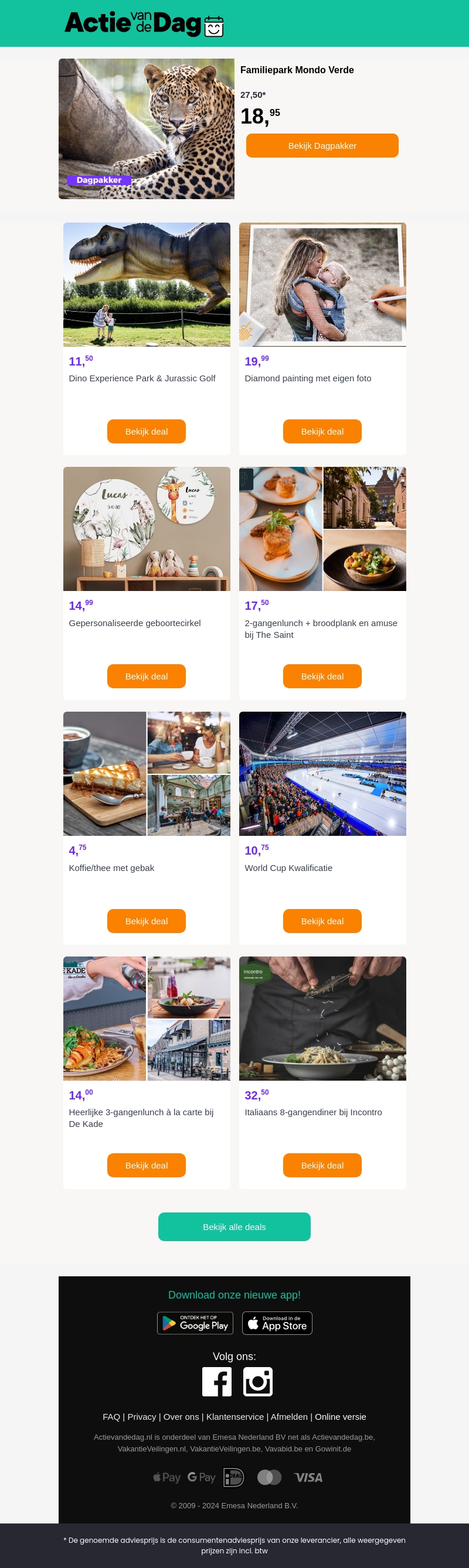Viewport: 469px width, 1568px height.
Task: Go to Klantenservice
Action: point(235,1416)
